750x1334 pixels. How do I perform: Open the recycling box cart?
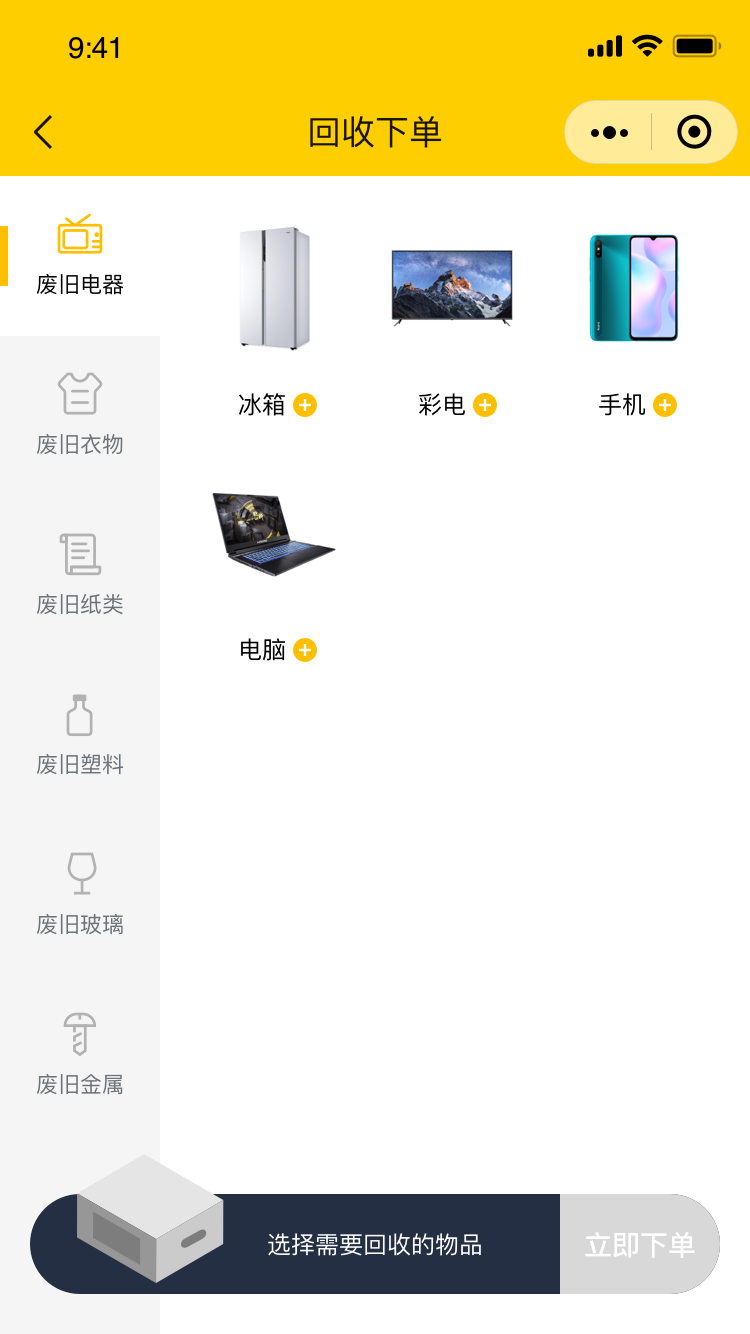150,1220
